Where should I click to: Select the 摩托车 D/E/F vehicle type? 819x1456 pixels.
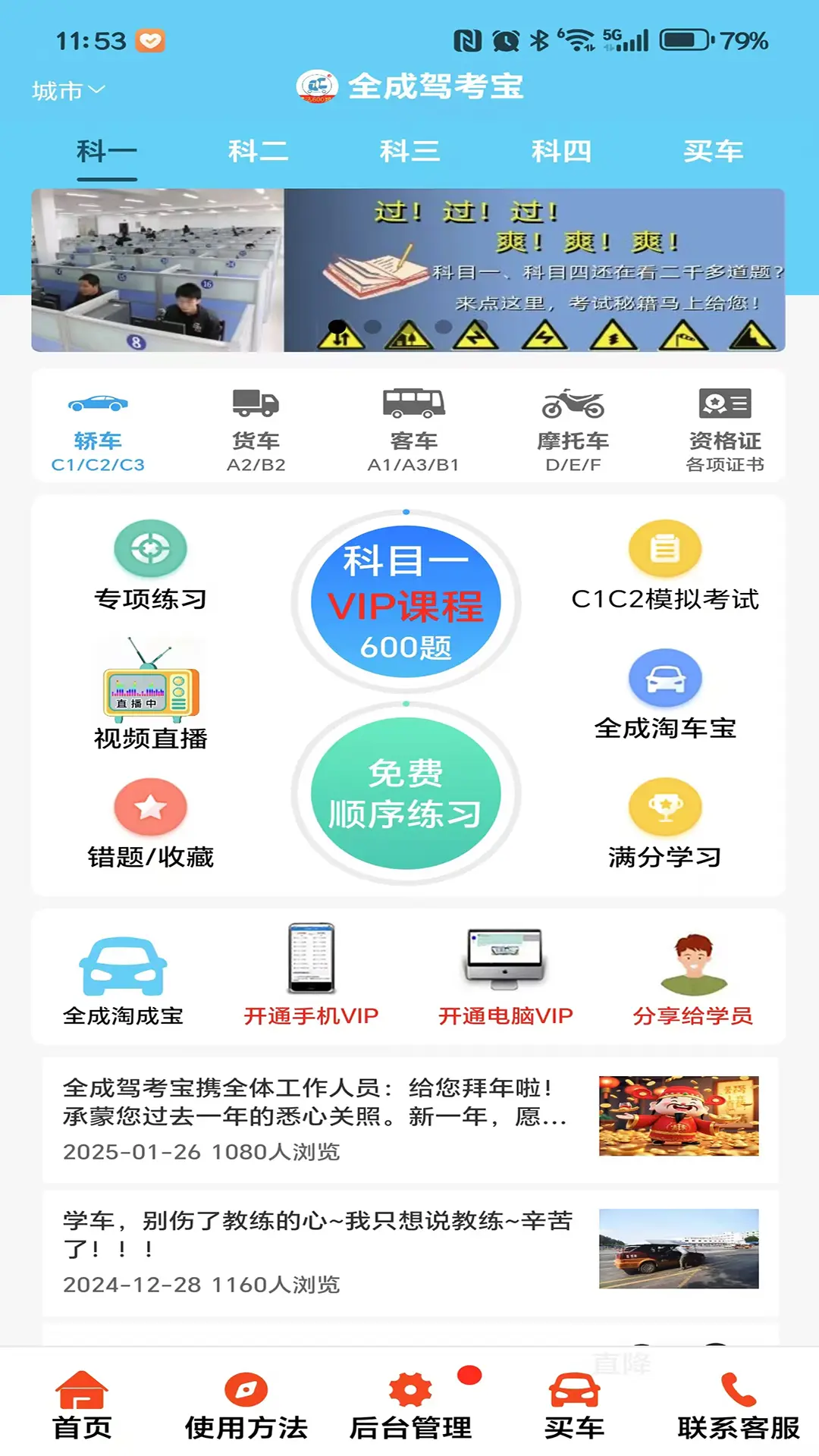pos(573,428)
